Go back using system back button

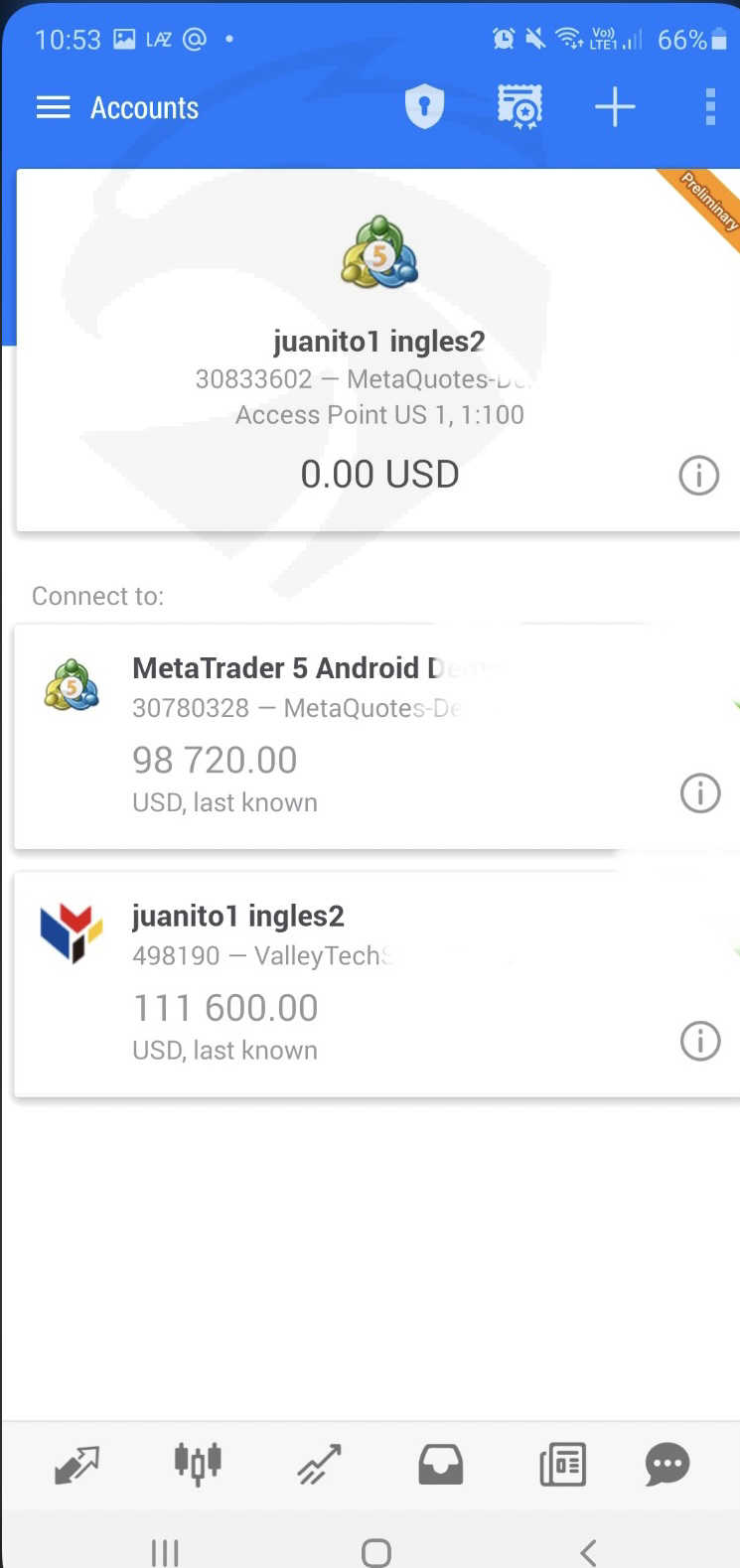click(588, 1552)
